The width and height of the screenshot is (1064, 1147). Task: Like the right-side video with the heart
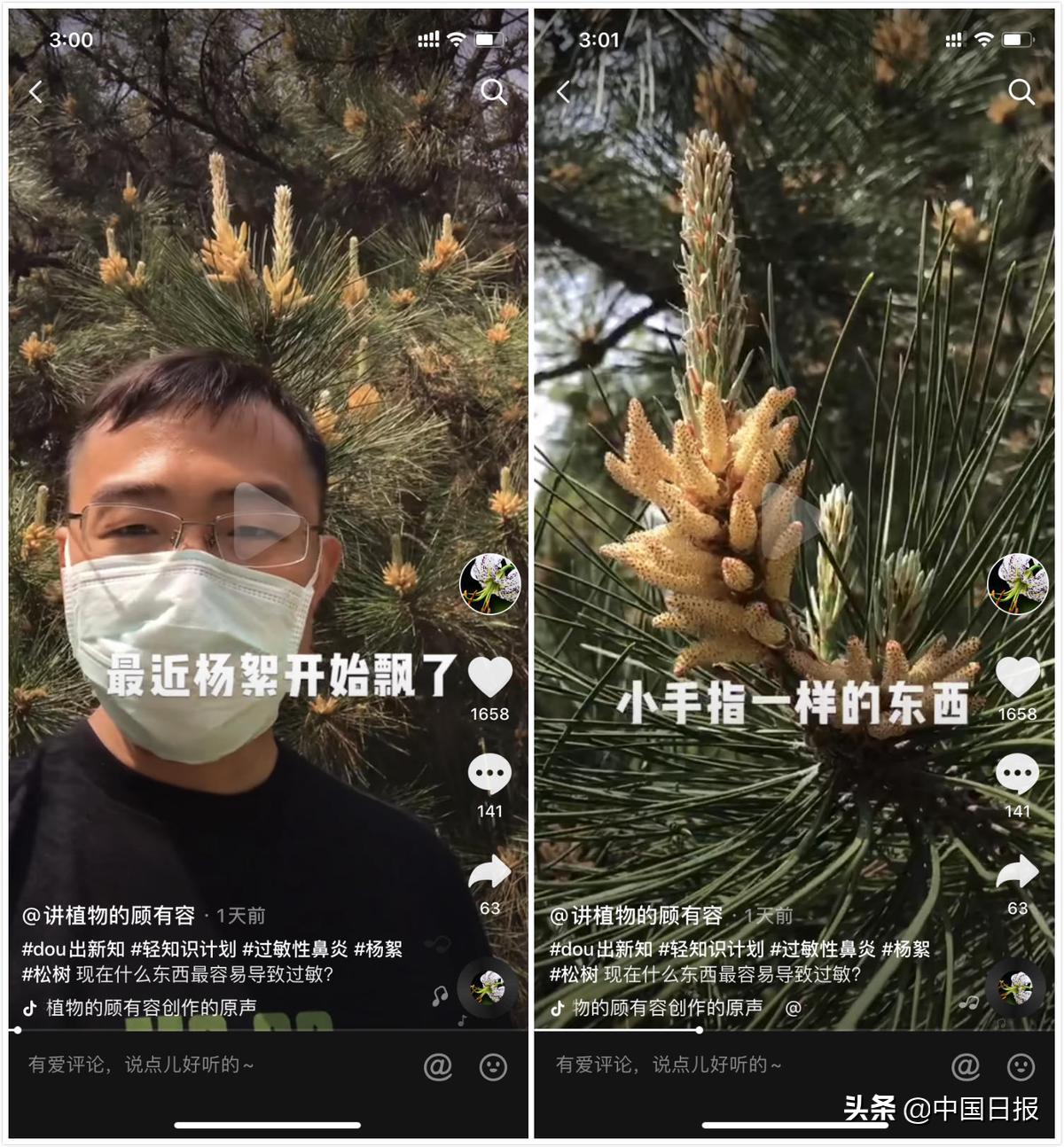pos(1017,677)
